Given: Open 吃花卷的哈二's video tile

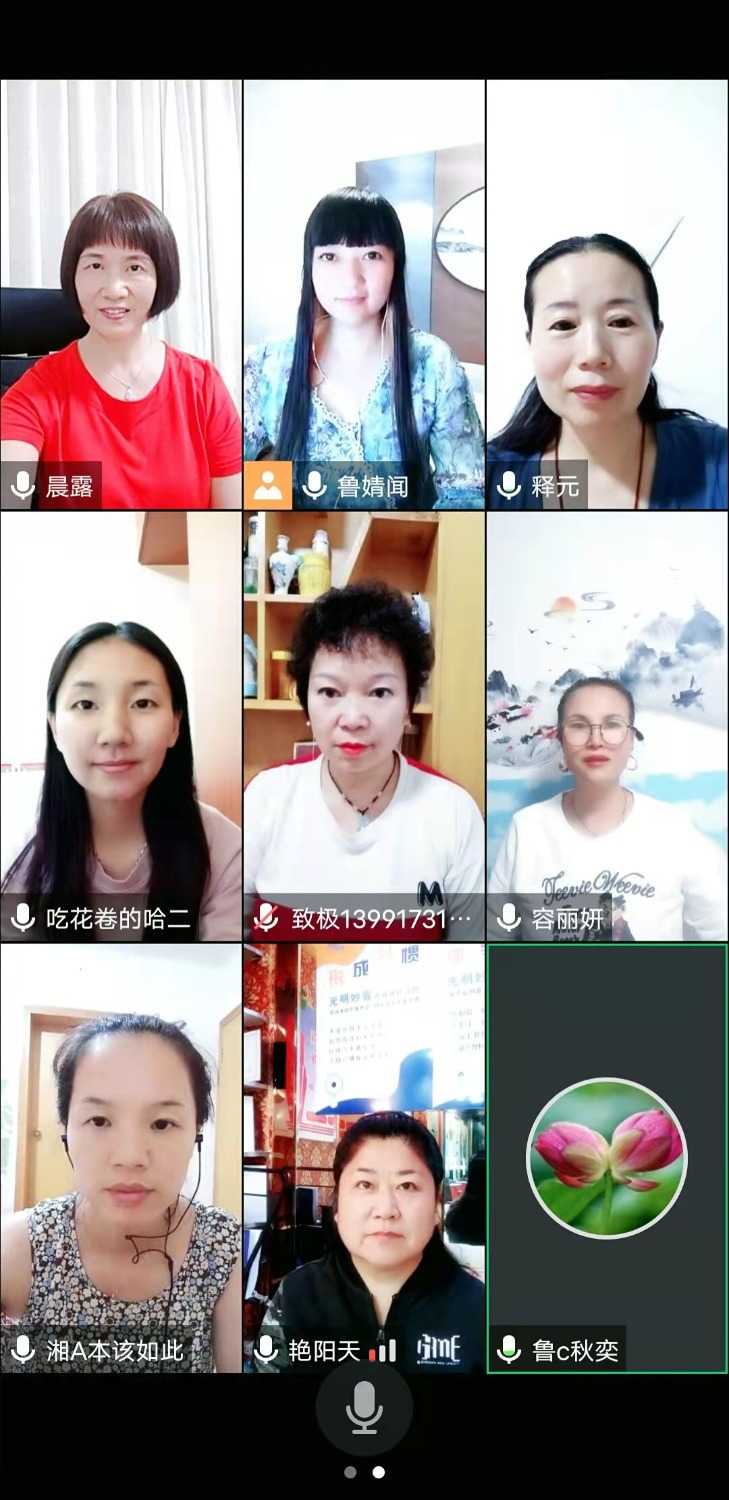Looking at the screenshot, I should [120, 725].
